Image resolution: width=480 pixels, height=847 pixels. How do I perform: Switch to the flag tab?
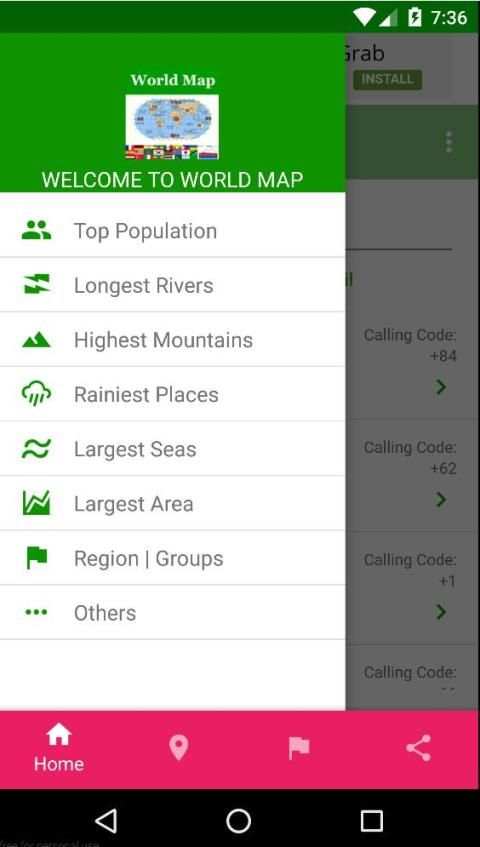[299, 748]
